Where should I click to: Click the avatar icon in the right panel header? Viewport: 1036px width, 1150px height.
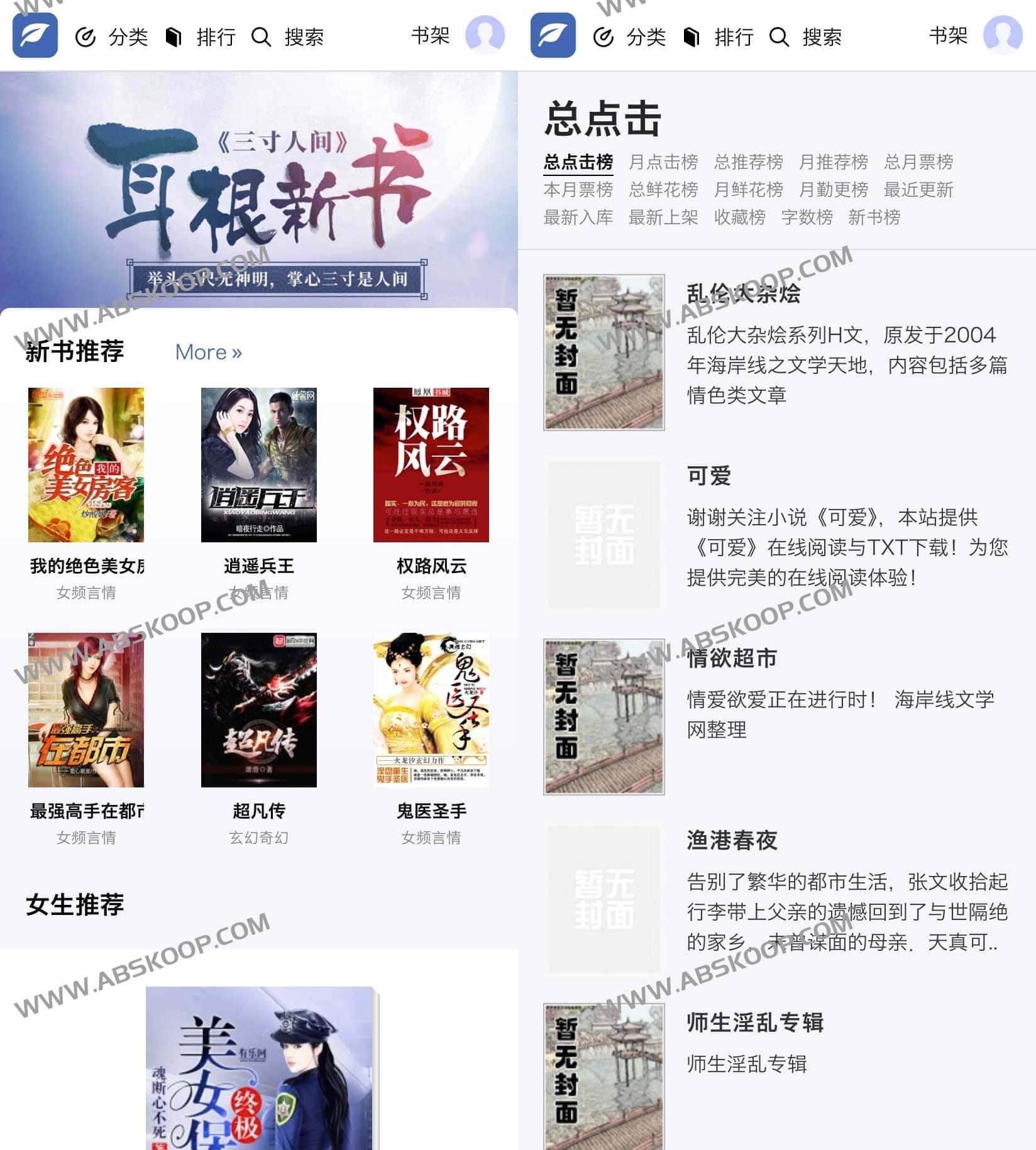pyautogui.click(x=1003, y=36)
